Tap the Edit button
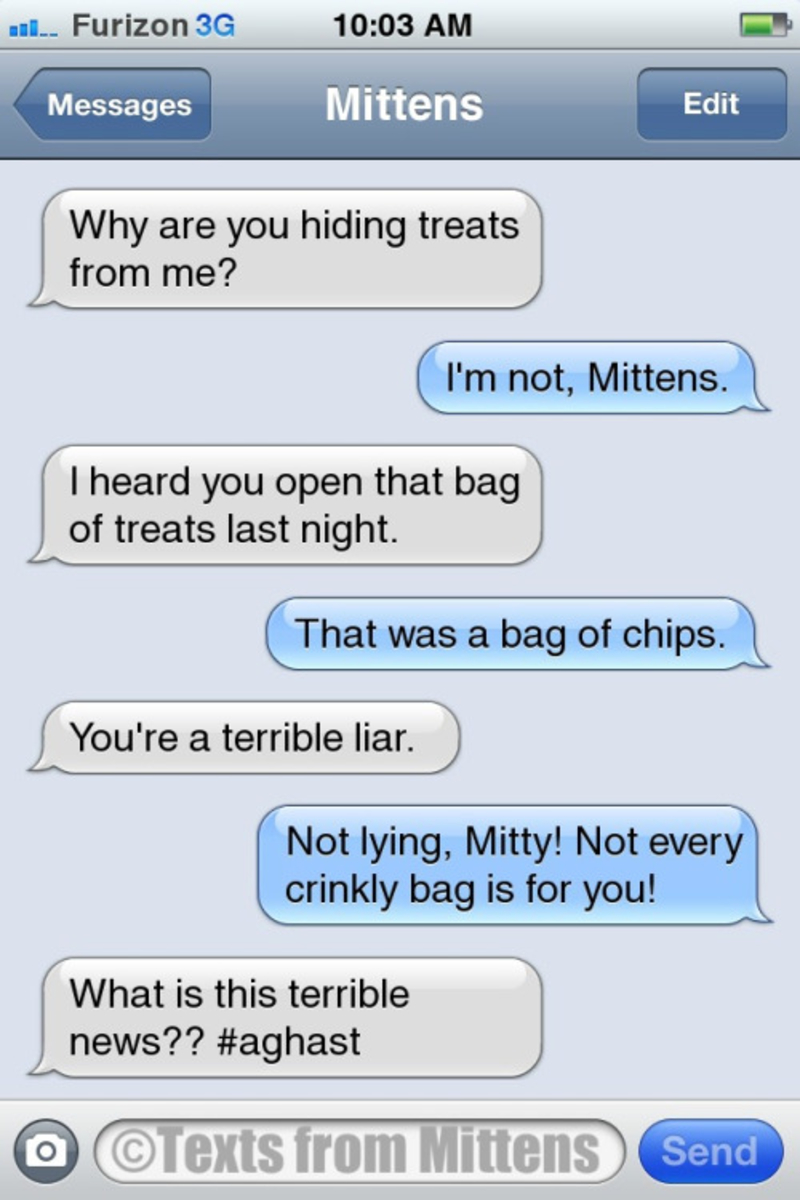800x1200 pixels. point(711,104)
